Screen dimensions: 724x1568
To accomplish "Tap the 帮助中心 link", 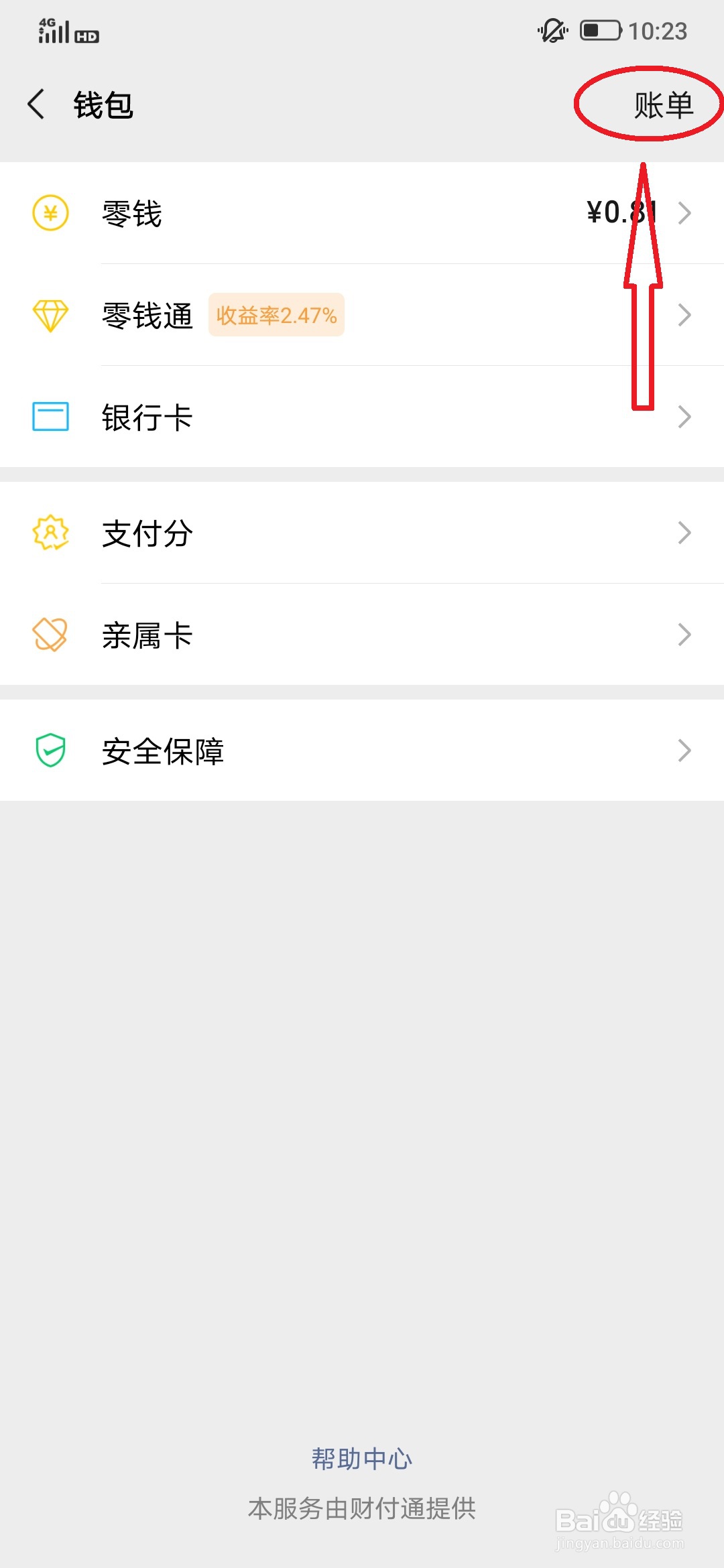I will tap(362, 1458).
